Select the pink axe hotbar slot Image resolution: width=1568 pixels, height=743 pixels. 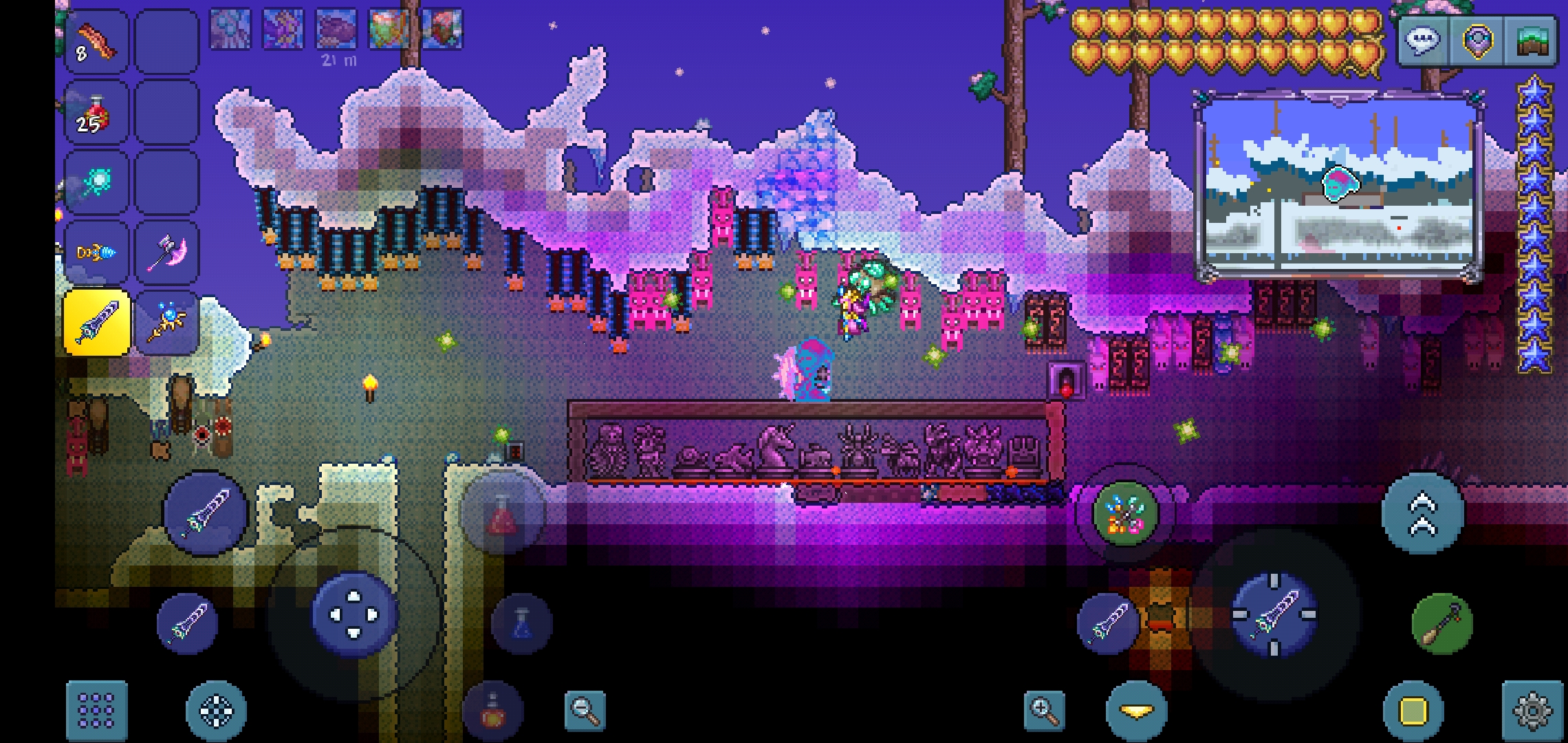pos(166,252)
